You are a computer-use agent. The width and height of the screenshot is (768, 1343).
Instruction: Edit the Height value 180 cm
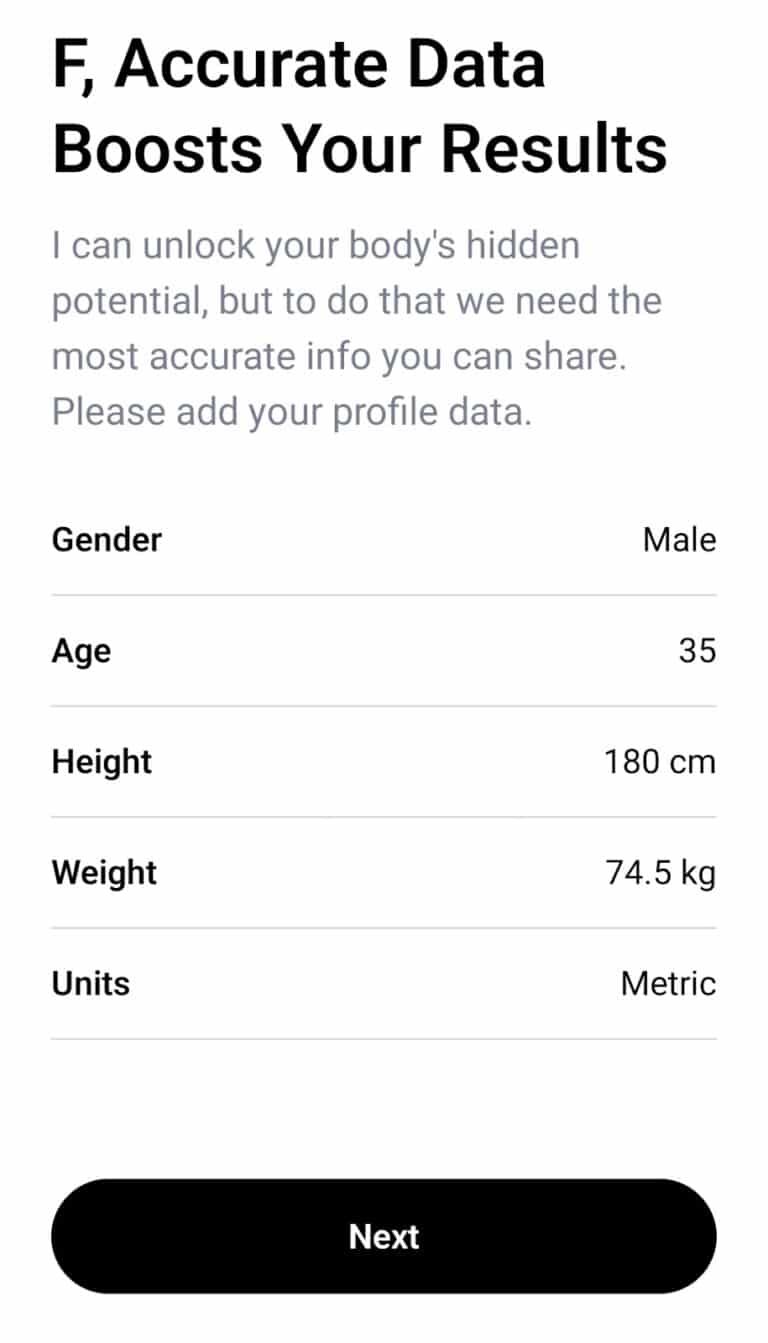659,762
